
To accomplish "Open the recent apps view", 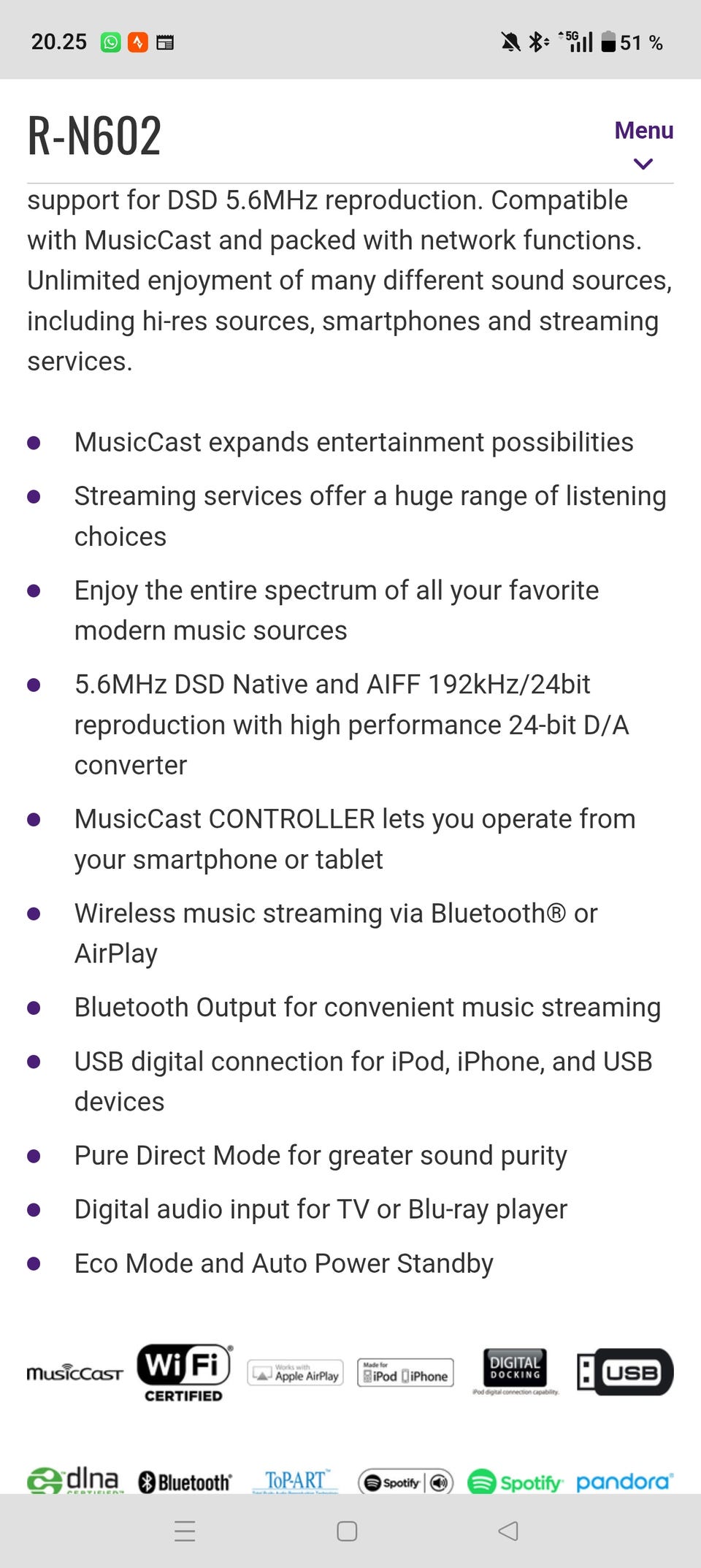I will (185, 1531).
